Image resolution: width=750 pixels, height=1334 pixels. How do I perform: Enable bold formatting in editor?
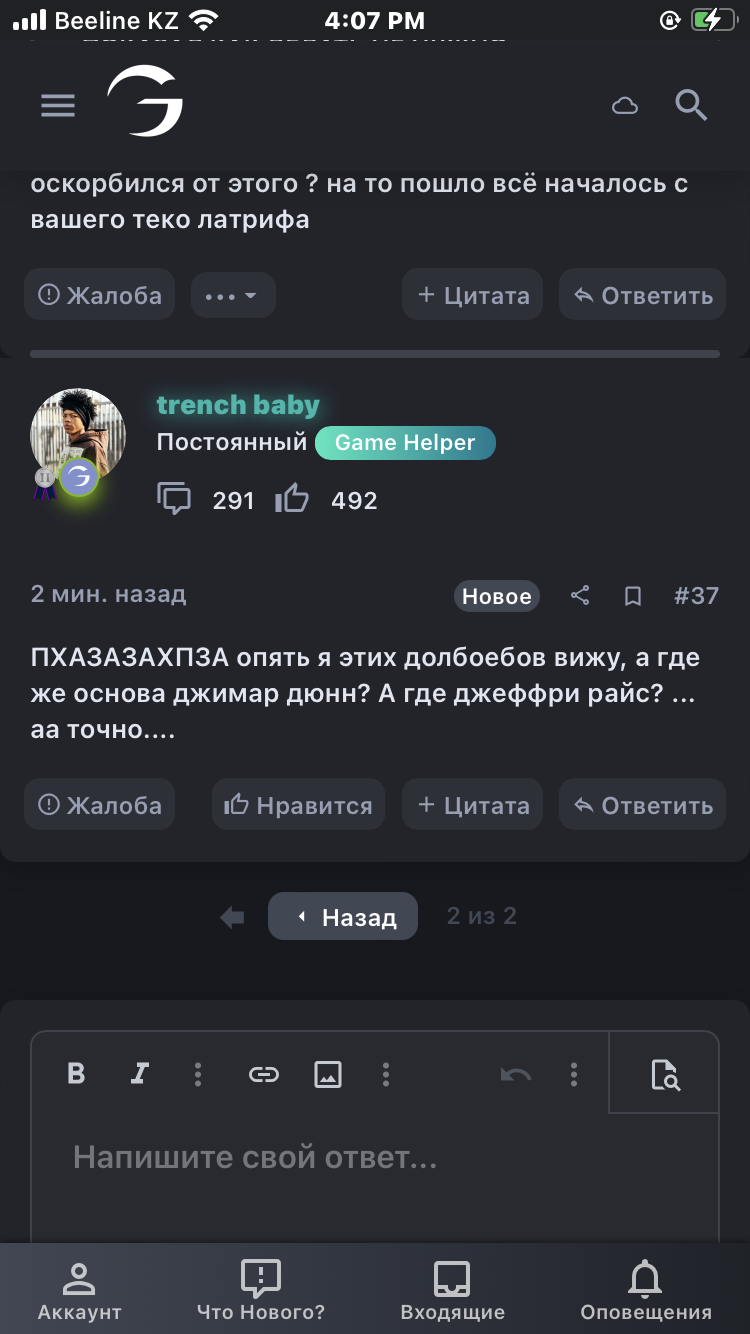(x=76, y=1074)
